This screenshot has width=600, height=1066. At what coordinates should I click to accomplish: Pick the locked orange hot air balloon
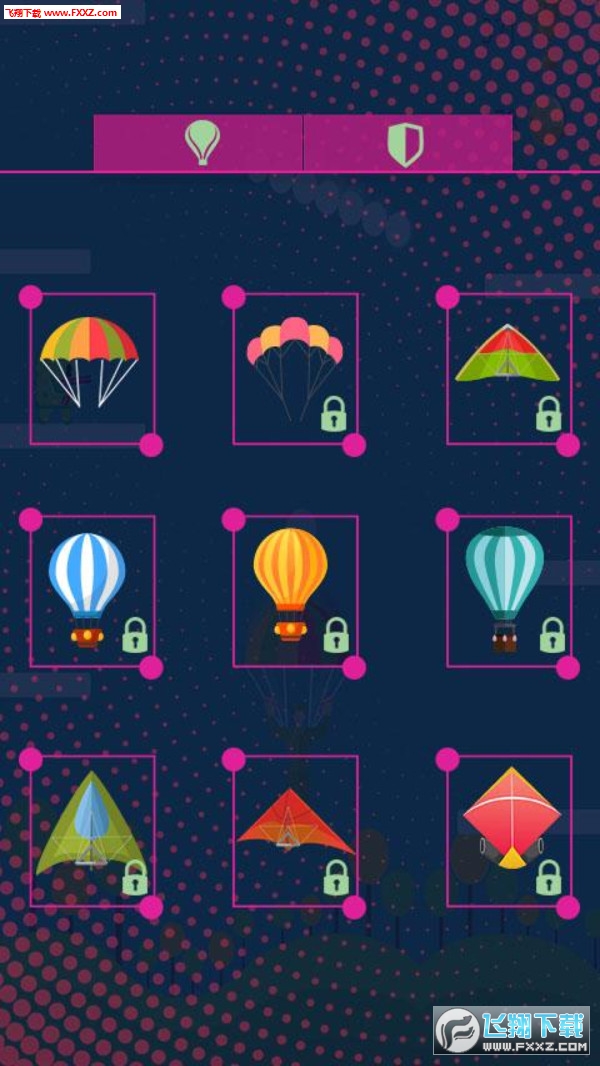tap(295, 590)
